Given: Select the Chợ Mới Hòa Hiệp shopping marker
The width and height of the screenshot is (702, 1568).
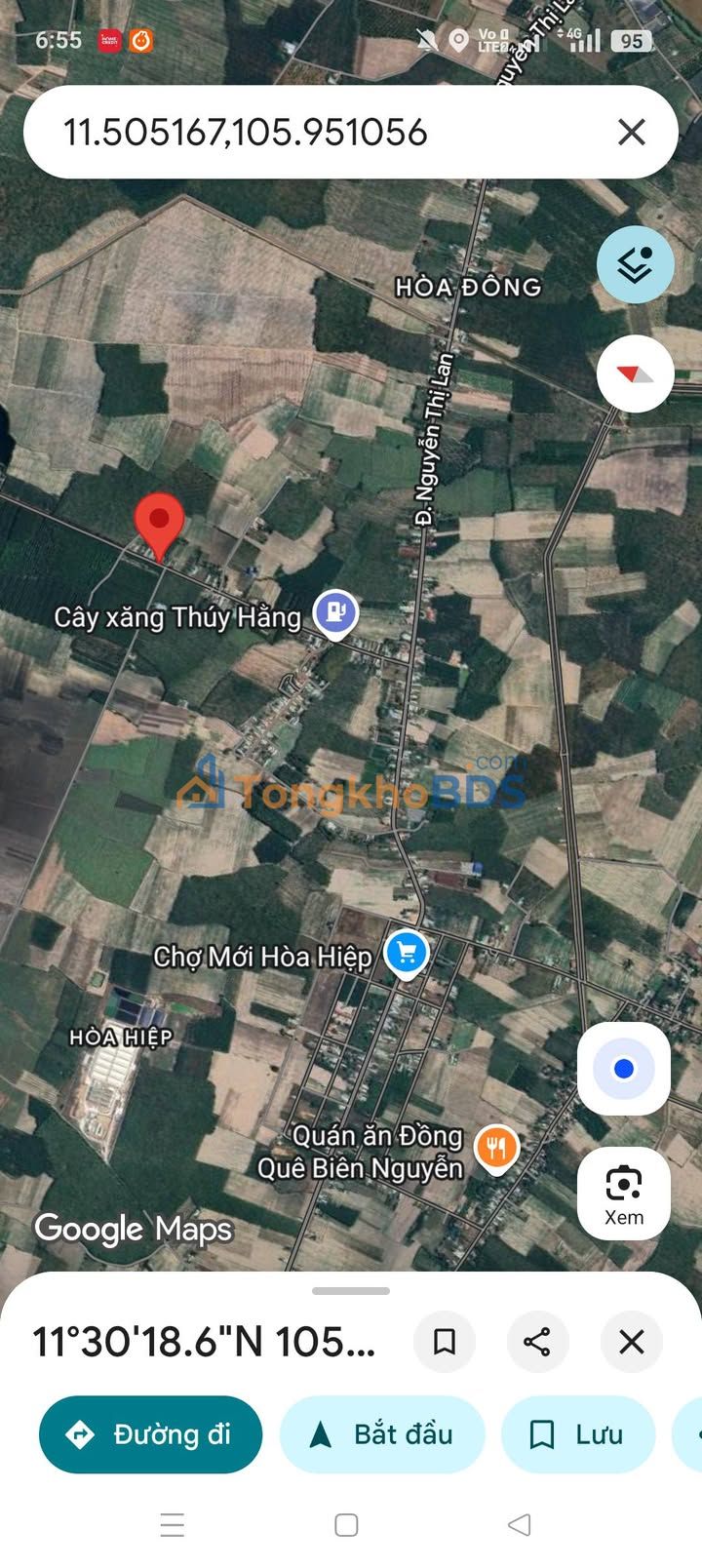Looking at the screenshot, I should (x=407, y=953).
